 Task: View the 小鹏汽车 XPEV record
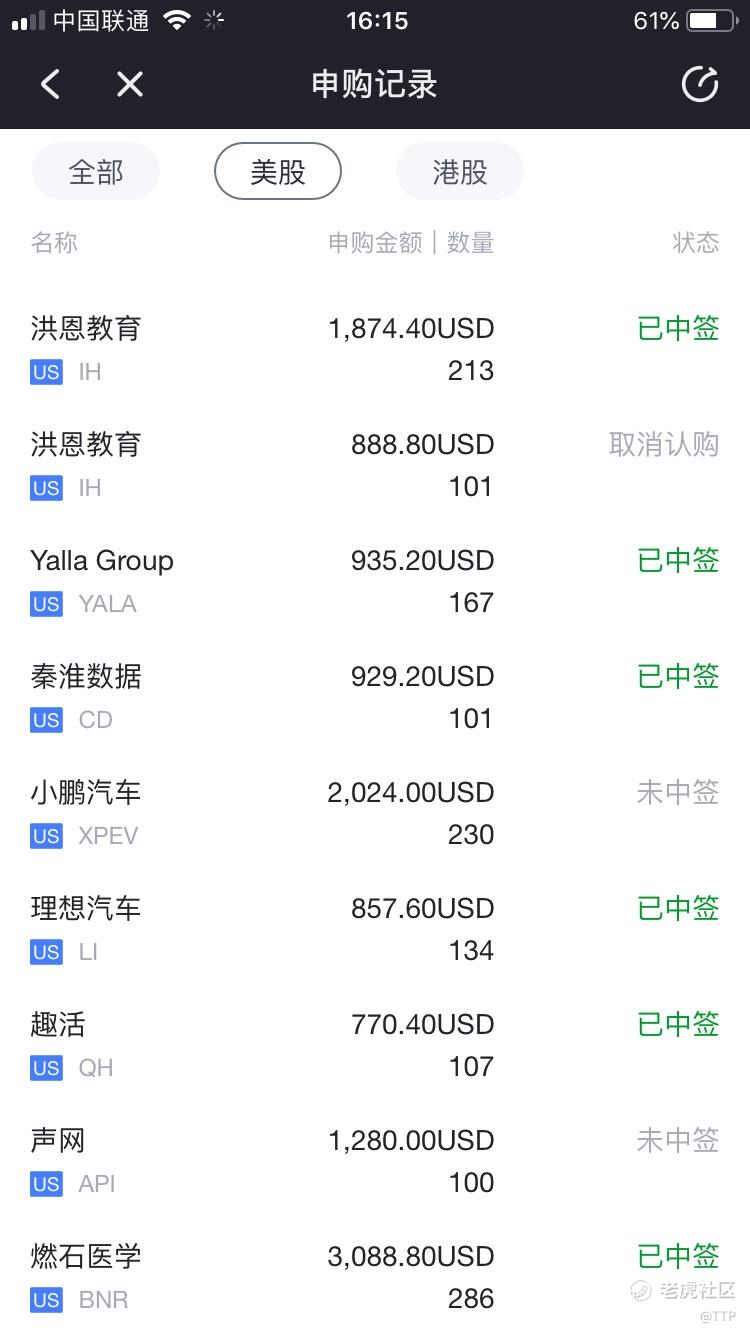click(x=375, y=813)
